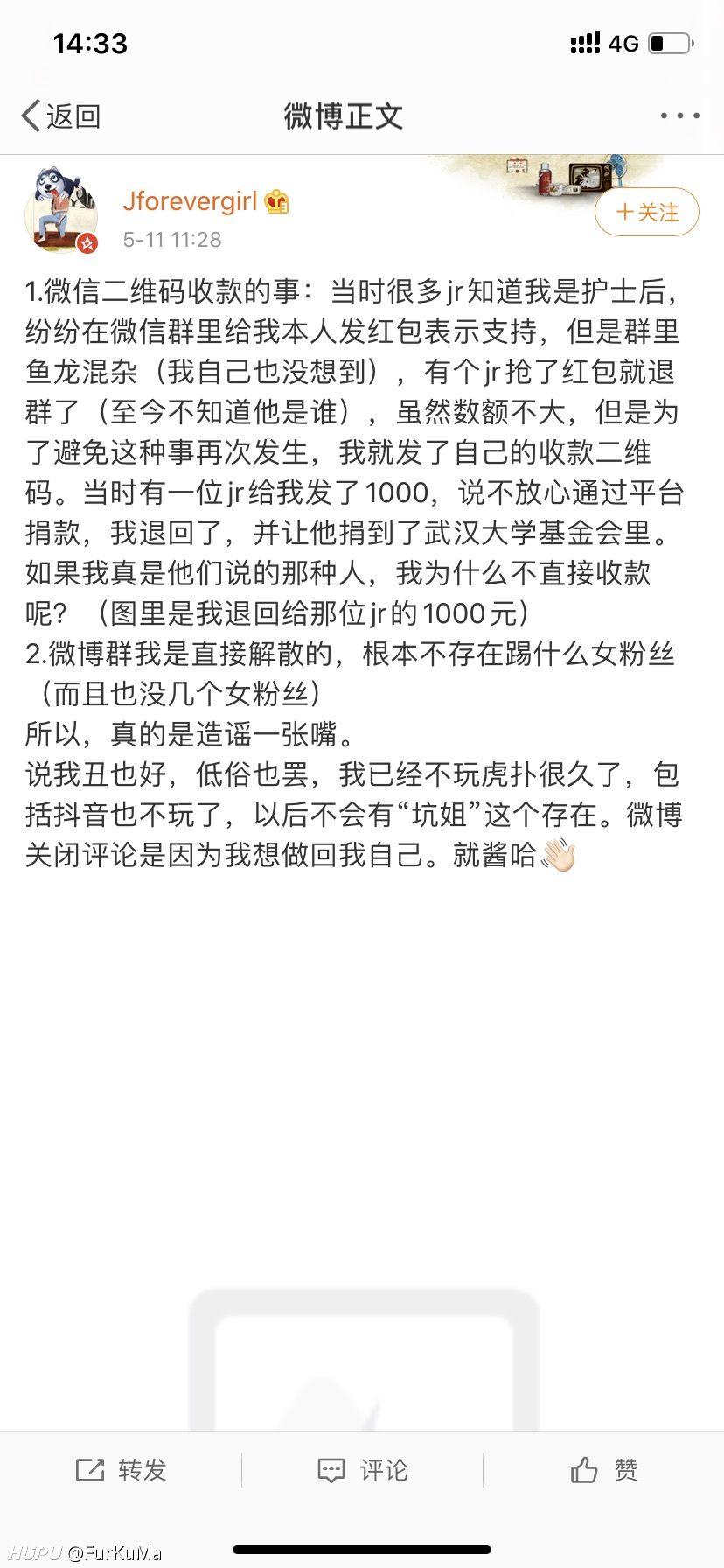Open the 评论 comment button

pos(362,1470)
